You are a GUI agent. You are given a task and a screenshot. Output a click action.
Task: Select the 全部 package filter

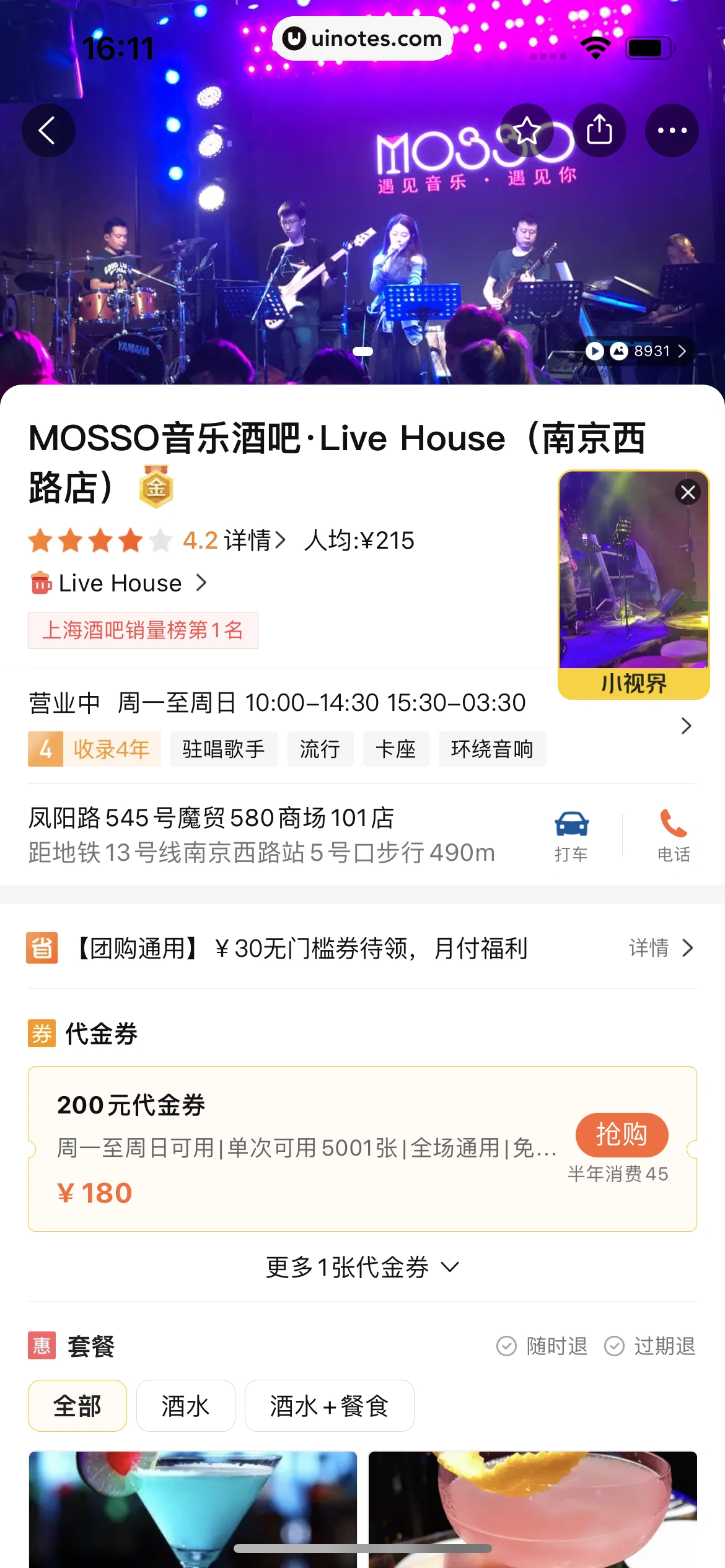[x=77, y=1406]
